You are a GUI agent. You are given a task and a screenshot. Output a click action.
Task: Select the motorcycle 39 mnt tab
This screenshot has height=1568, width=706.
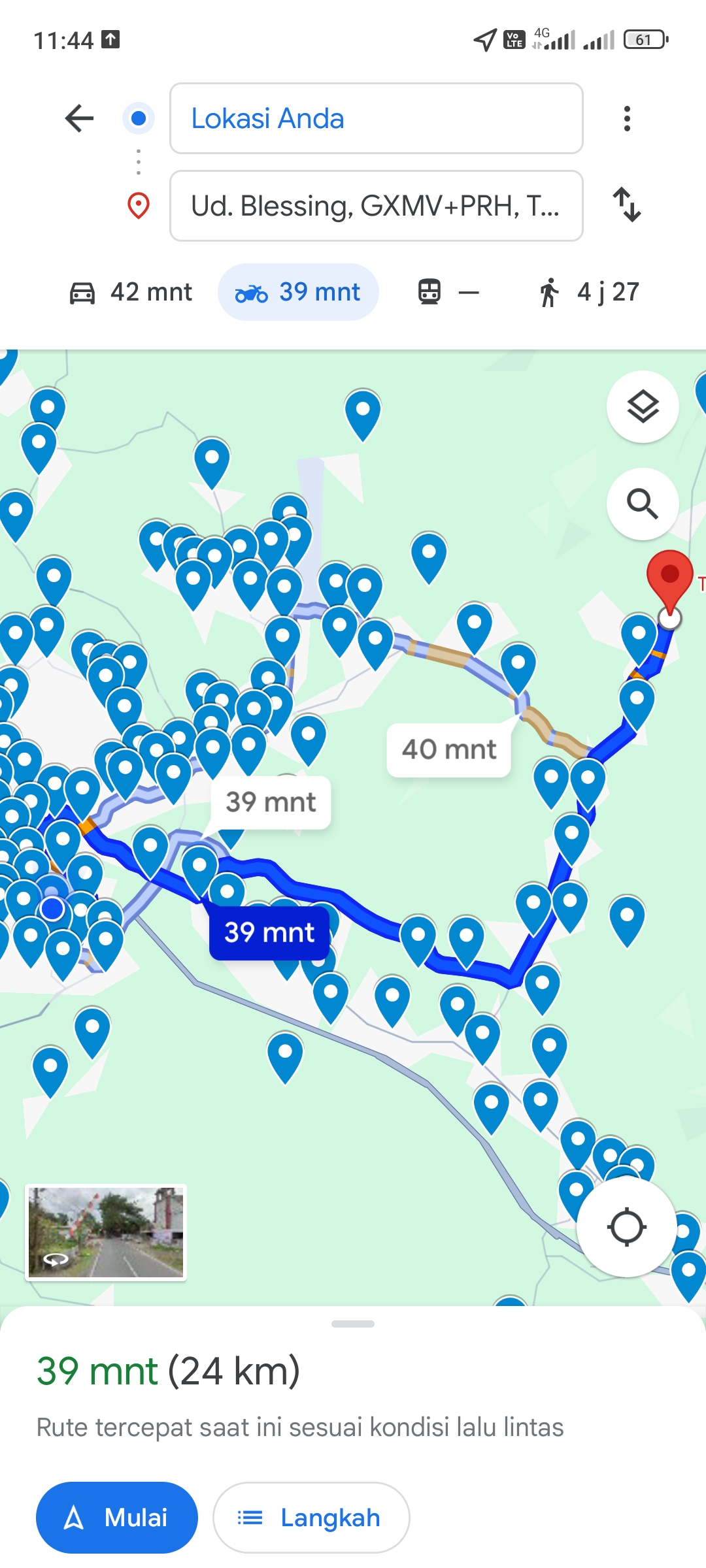(x=298, y=292)
